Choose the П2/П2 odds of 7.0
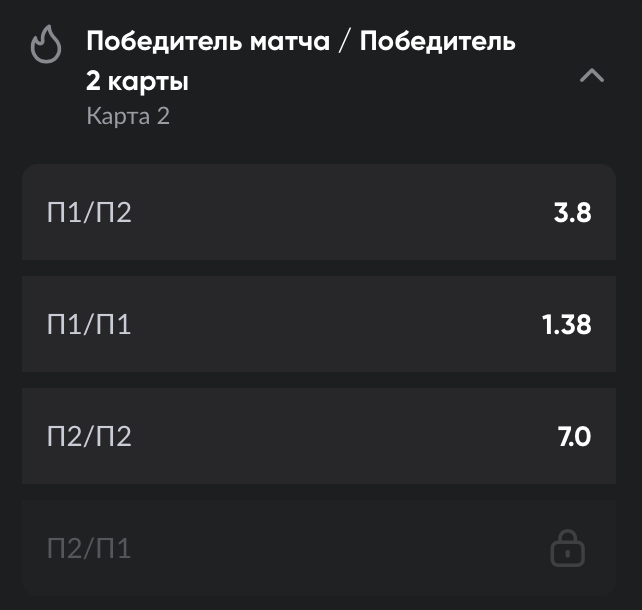 point(319,437)
